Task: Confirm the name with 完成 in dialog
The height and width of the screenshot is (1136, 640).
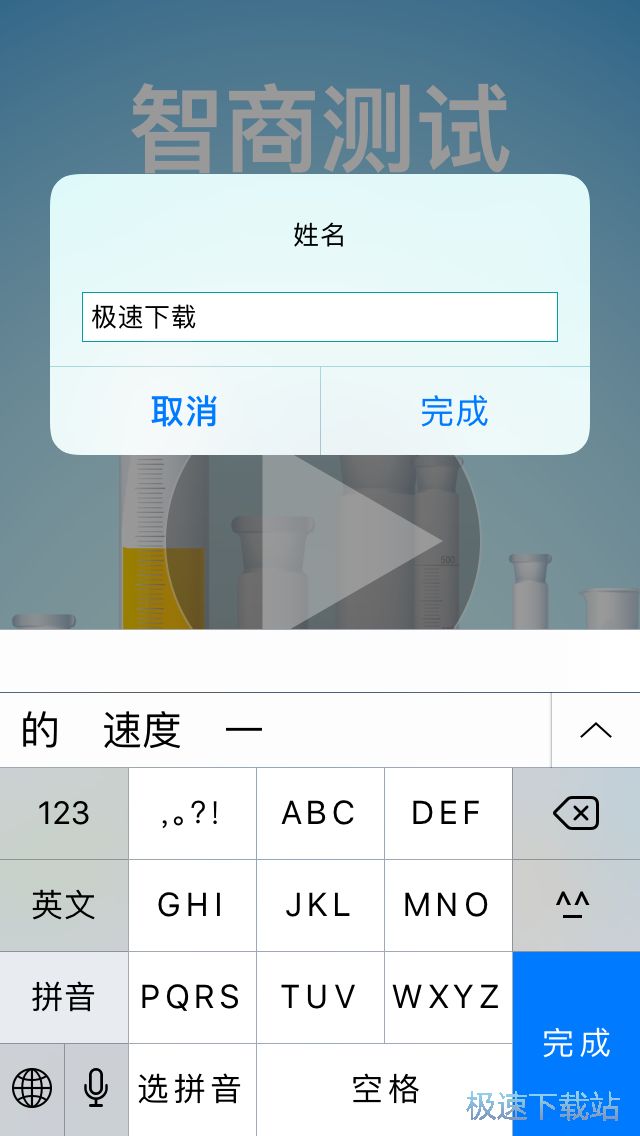Action: [454, 411]
